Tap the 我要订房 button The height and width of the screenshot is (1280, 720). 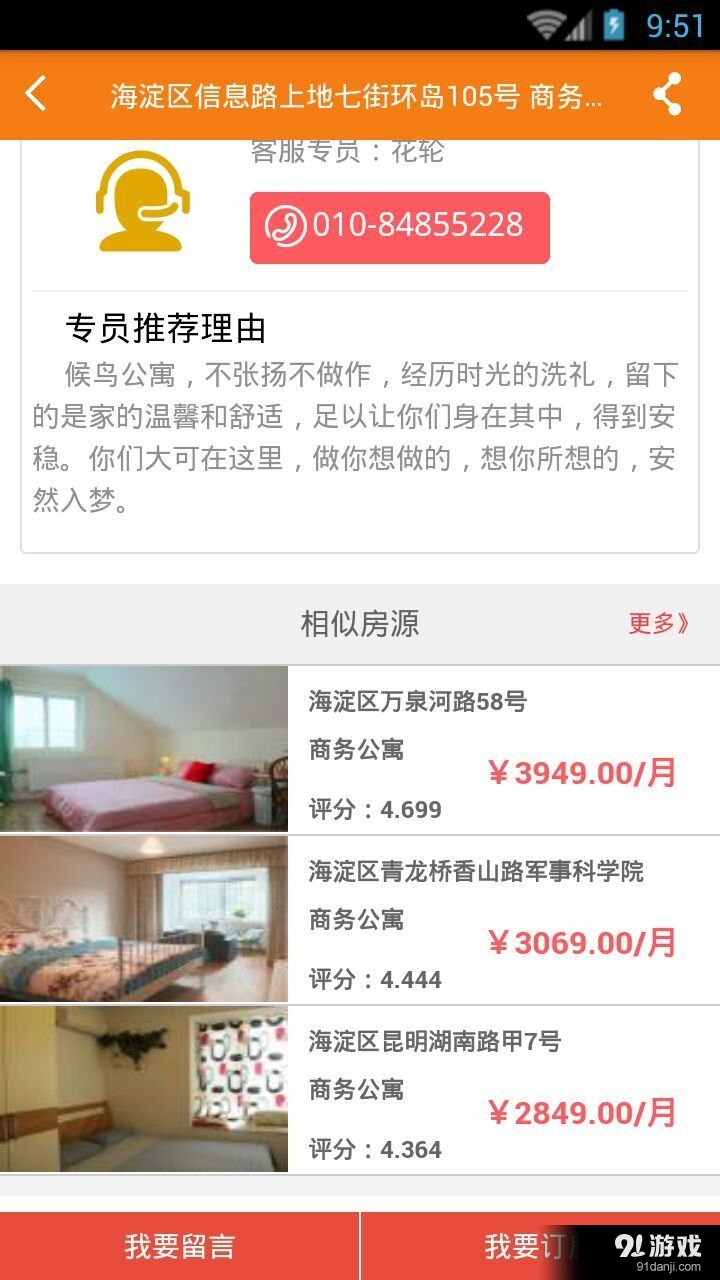pos(540,1247)
